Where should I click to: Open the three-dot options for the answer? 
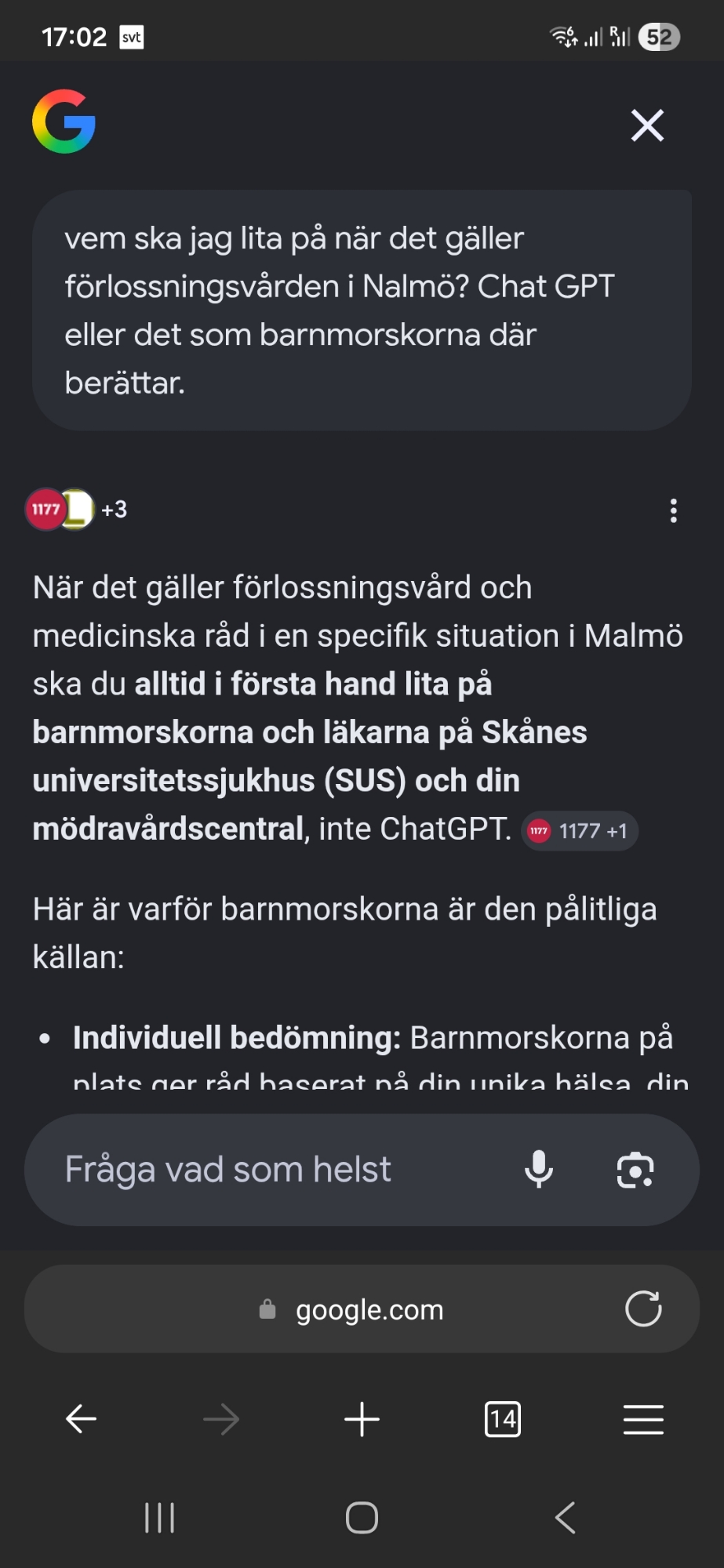(x=673, y=511)
